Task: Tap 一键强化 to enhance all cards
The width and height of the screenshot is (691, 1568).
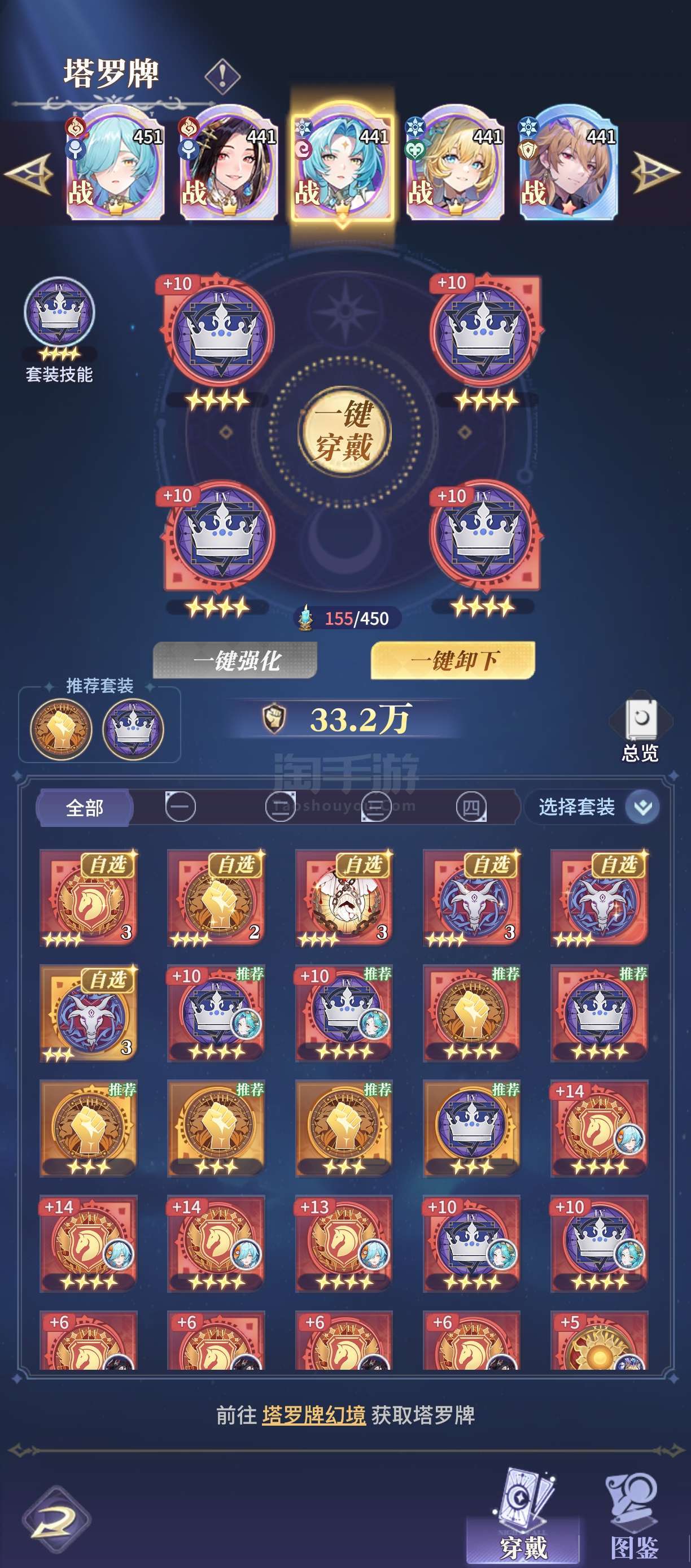Action: pyautogui.click(x=235, y=660)
